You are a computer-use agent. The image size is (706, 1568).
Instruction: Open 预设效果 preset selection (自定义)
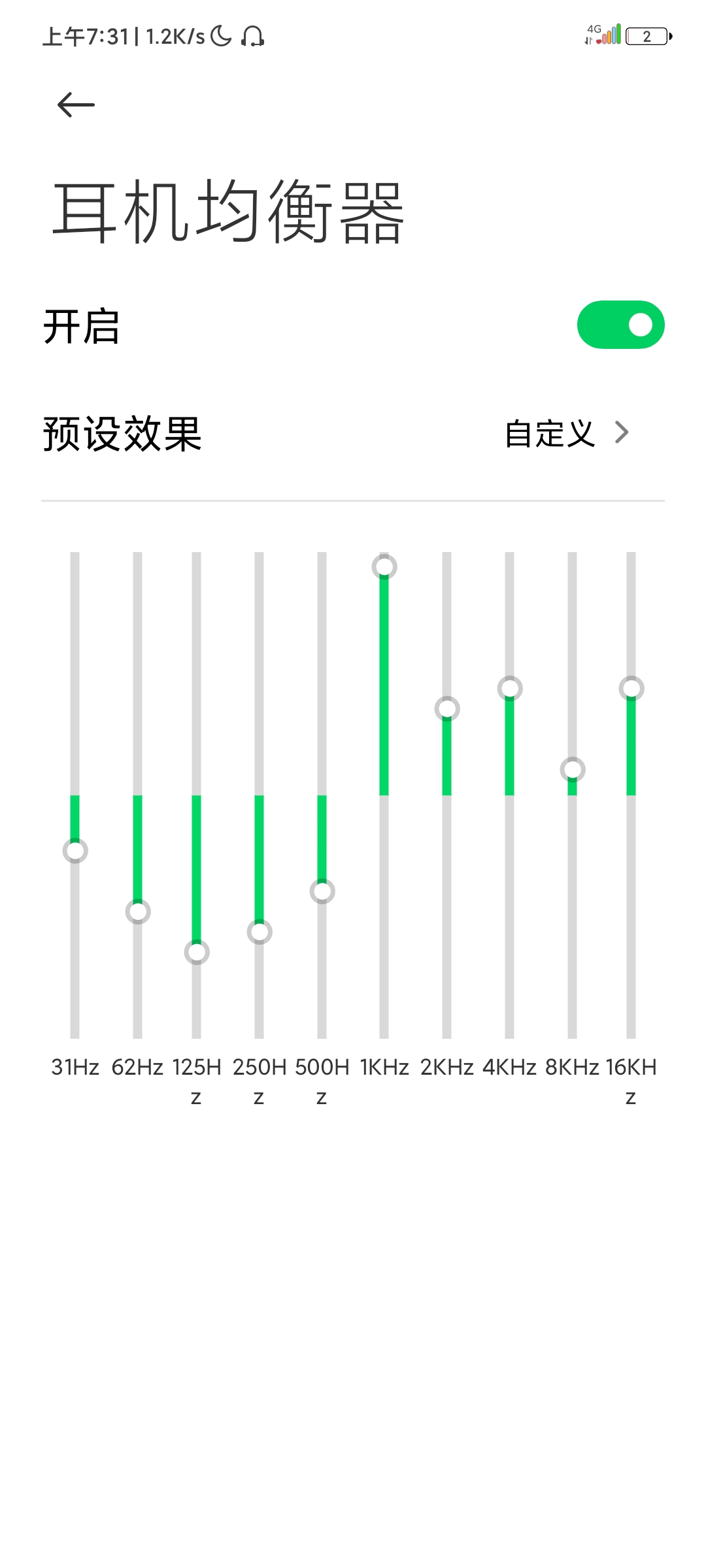pyautogui.click(x=353, y=433)
